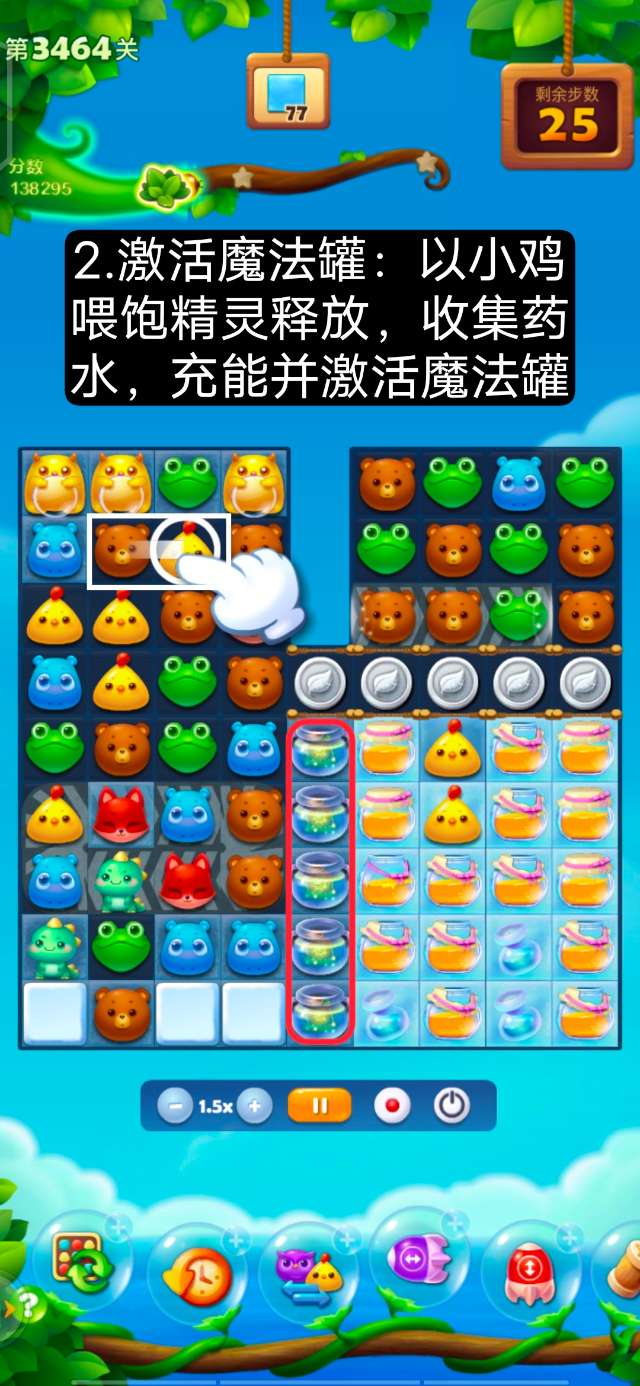
Task: Tap the power button on the control bar
Action: [452, 1106]
